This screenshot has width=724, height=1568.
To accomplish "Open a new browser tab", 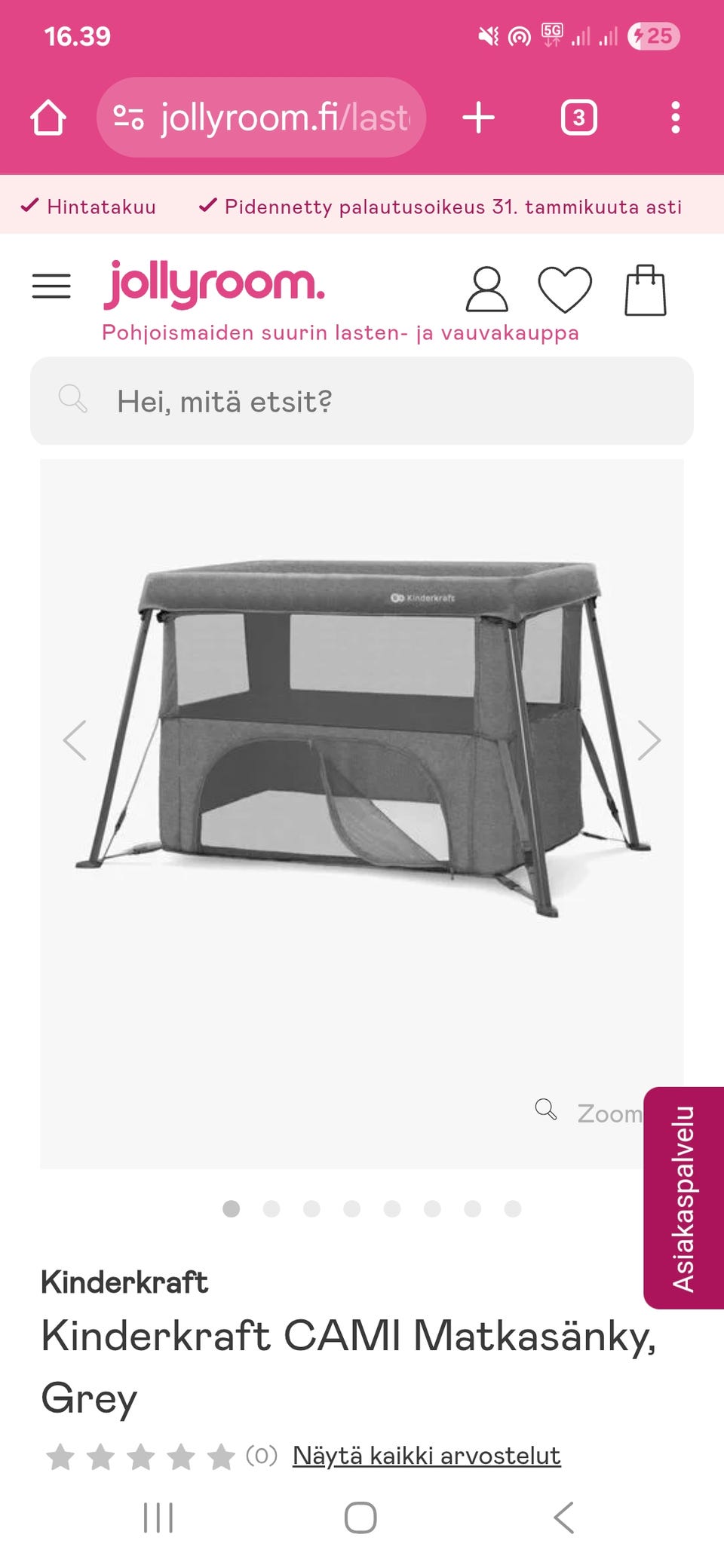I will point(478,118).
